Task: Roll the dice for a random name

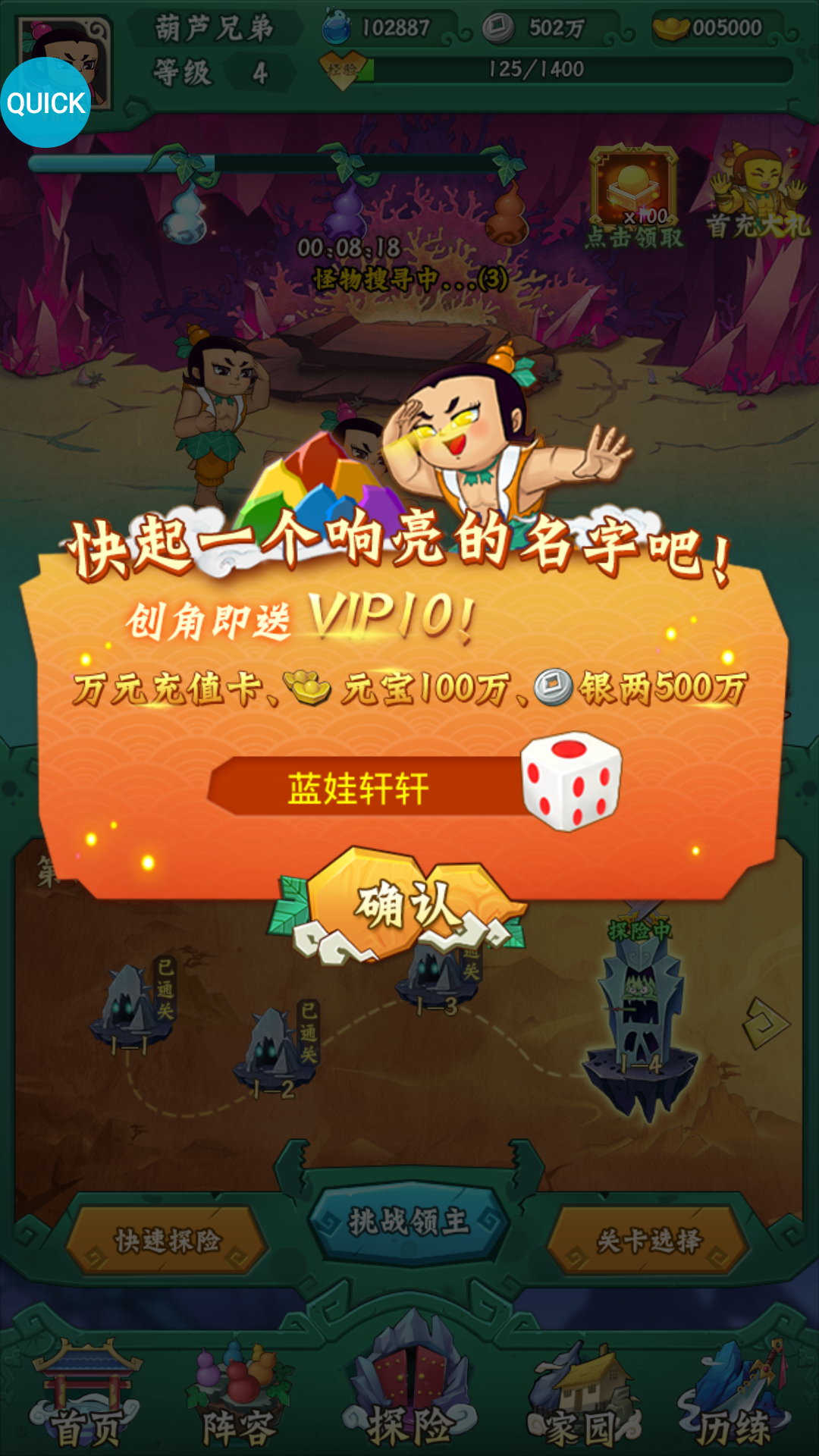Action: pos(571,781)
